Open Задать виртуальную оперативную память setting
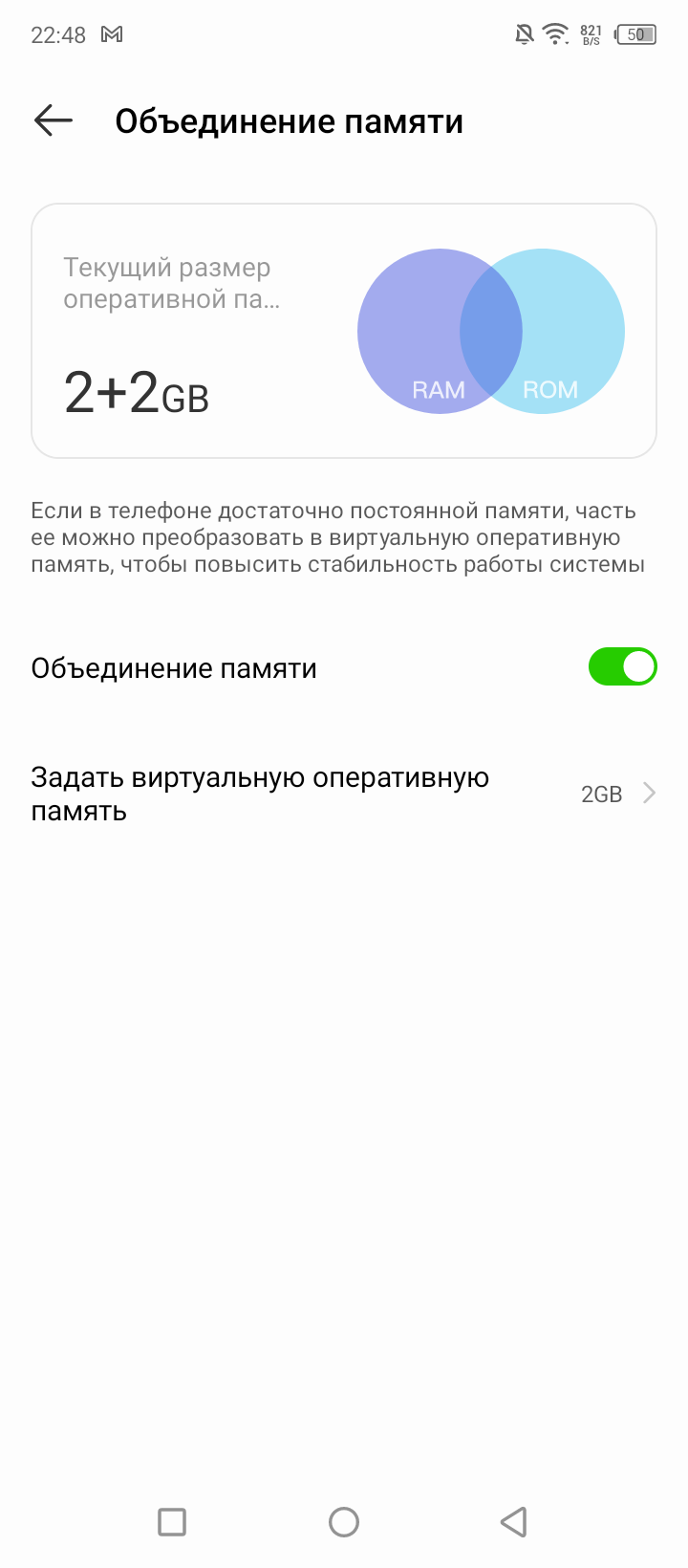 (x=344, y=794)
